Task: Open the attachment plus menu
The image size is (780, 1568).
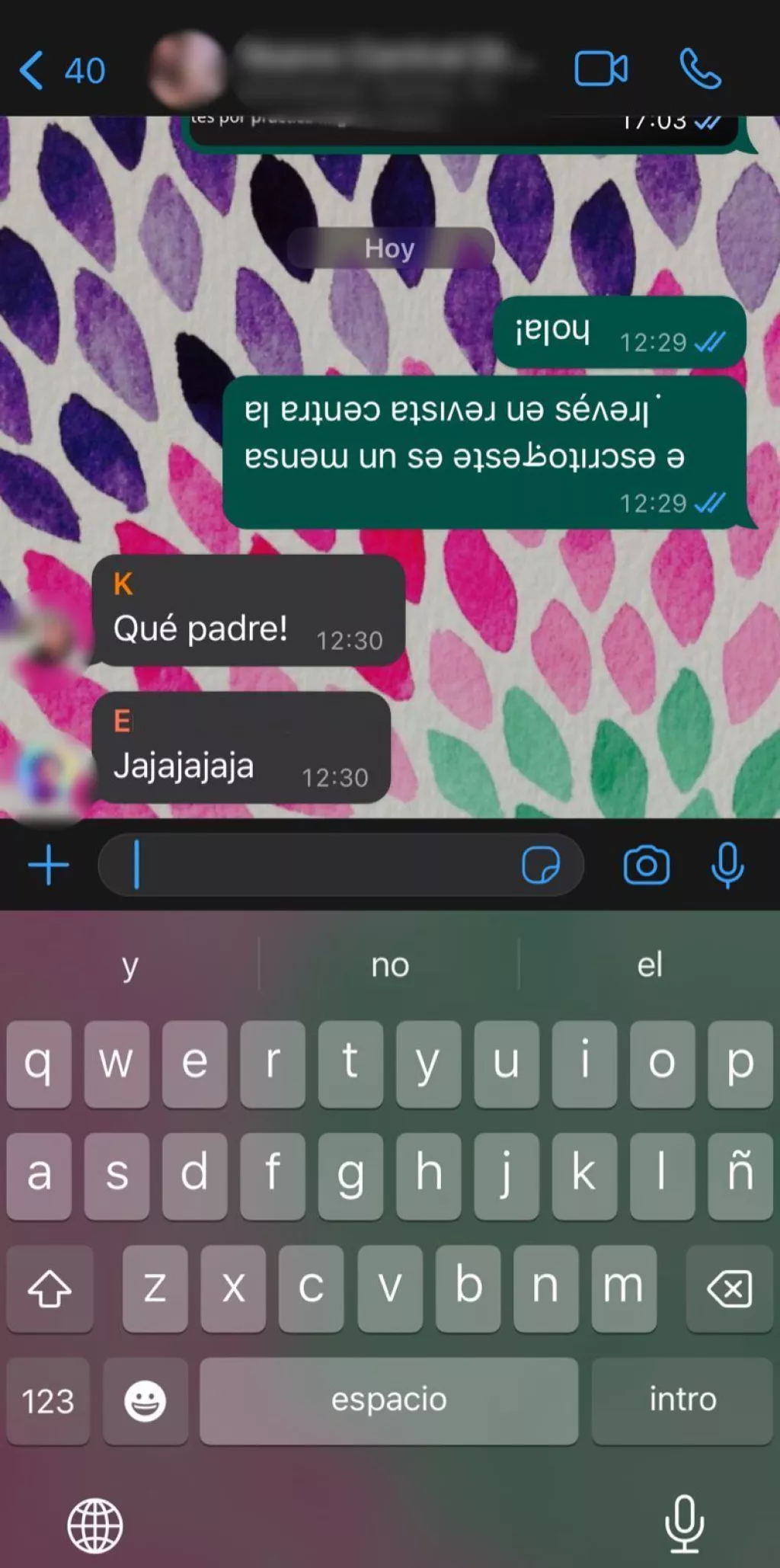Action: pyautogui.click(x=49, y=866)
